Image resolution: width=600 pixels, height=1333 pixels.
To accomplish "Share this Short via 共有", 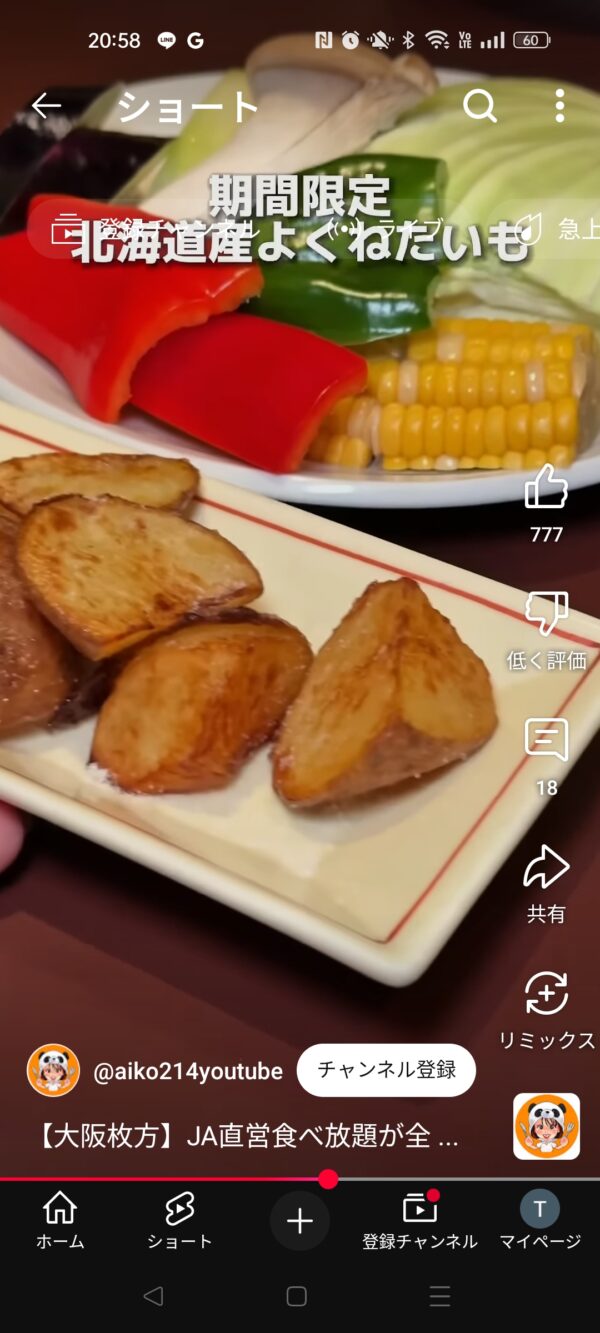I will pyautogui.click(x=546, y=869).
